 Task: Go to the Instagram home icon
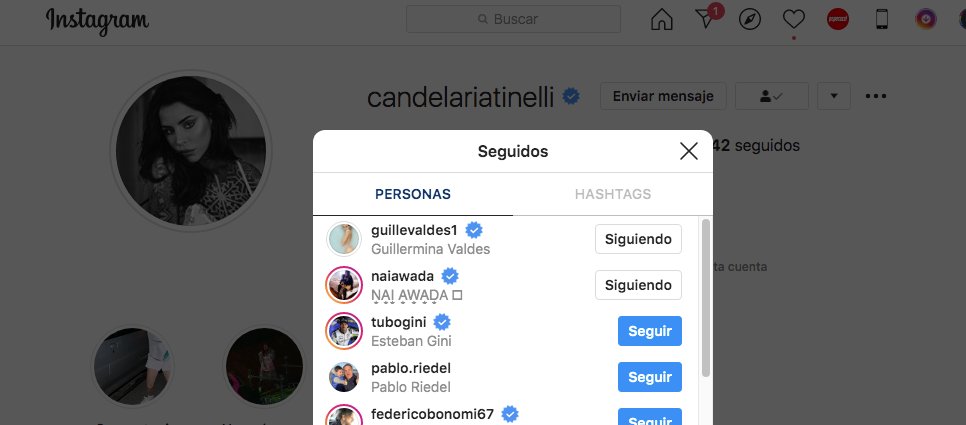tap(661, 19)
